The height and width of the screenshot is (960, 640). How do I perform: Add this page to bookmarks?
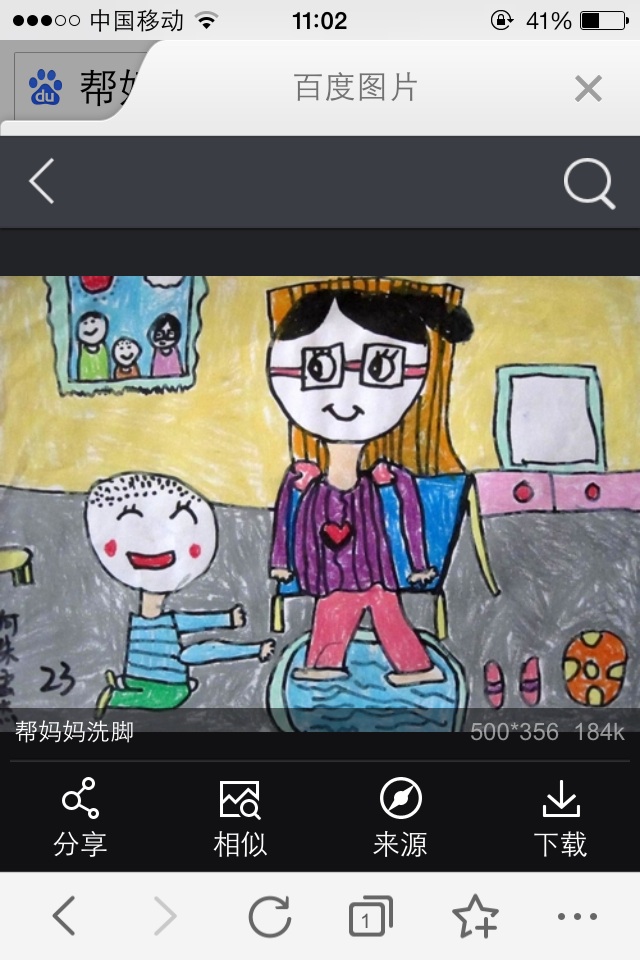point(474,916)
